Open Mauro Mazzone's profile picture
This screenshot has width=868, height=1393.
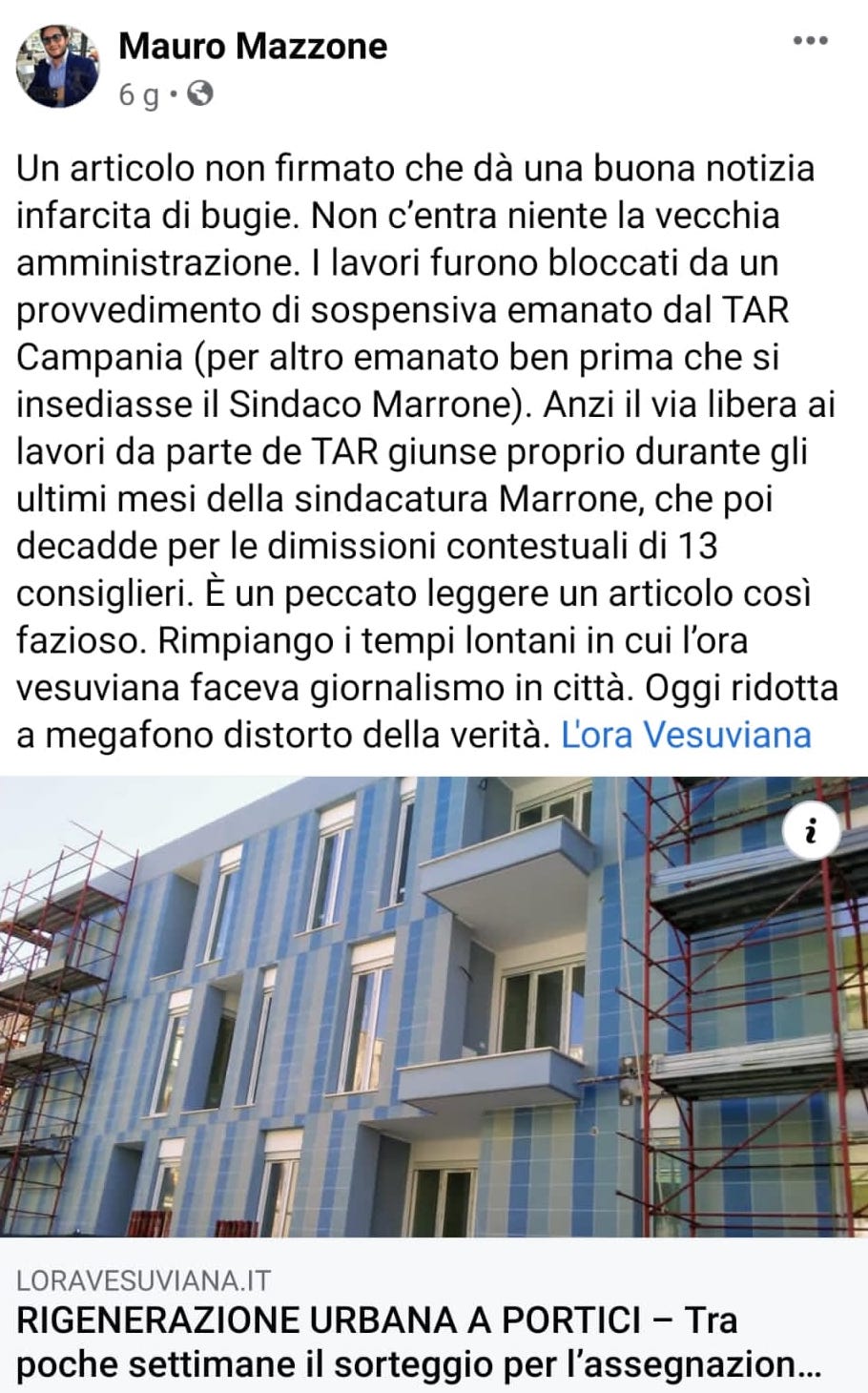(x=57, y=67)
